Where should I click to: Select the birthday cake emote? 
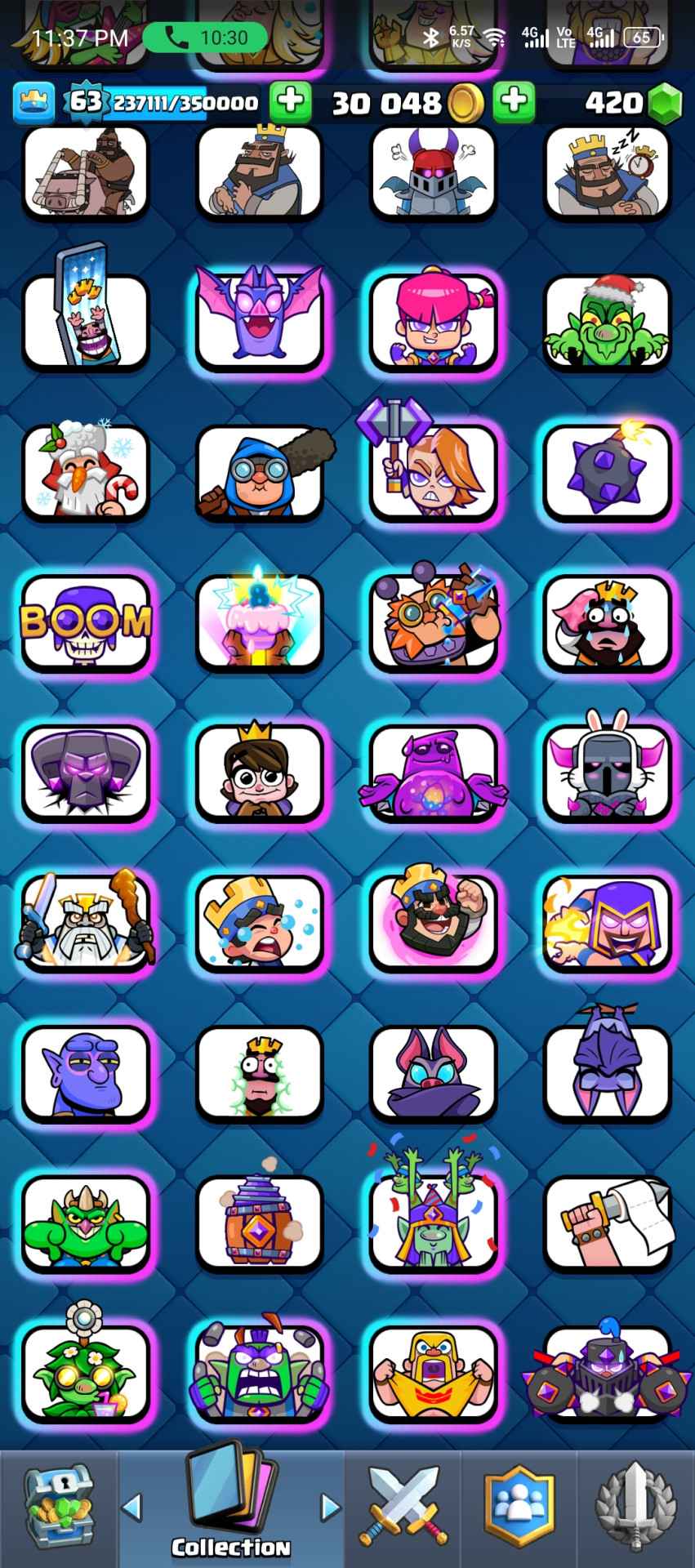click(260, 624)
